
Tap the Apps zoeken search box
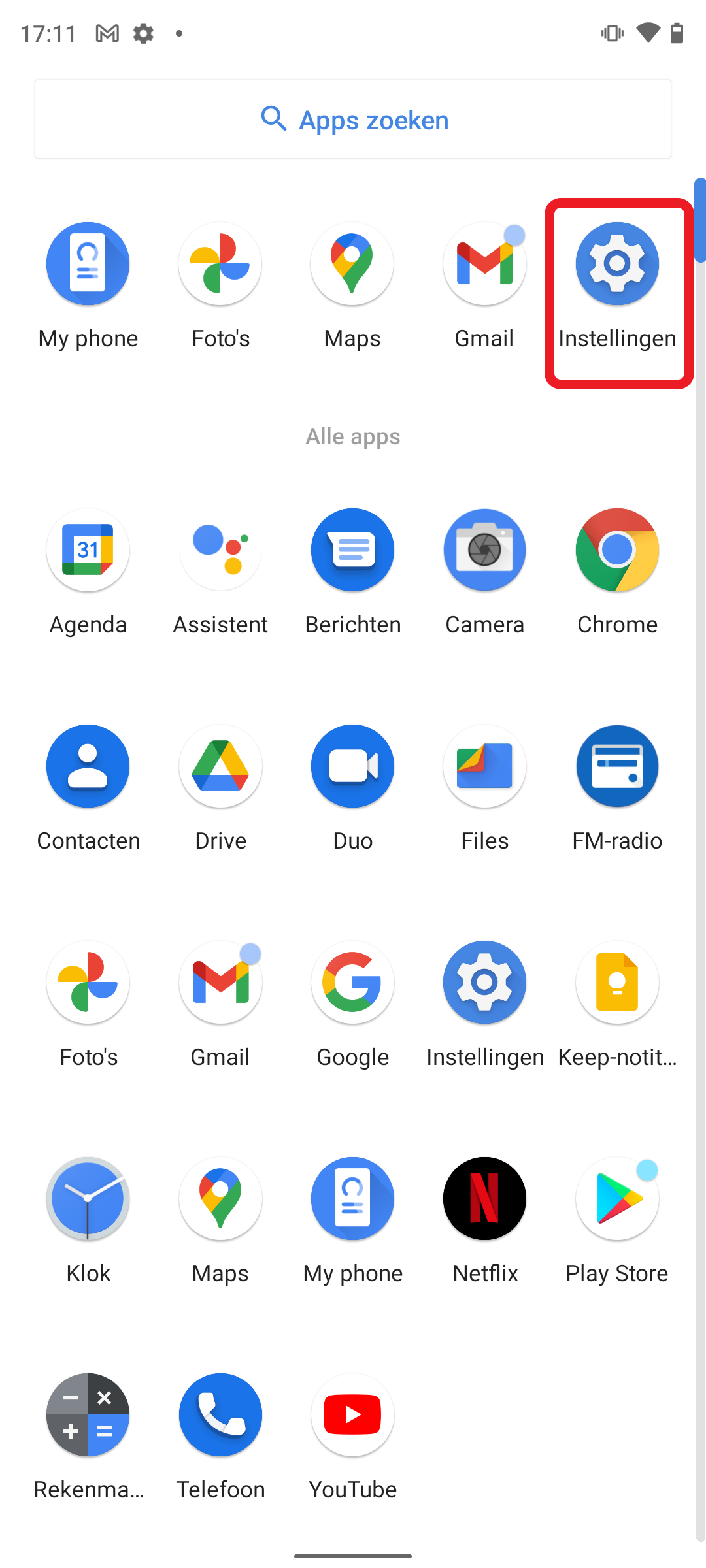coord(353,120)
